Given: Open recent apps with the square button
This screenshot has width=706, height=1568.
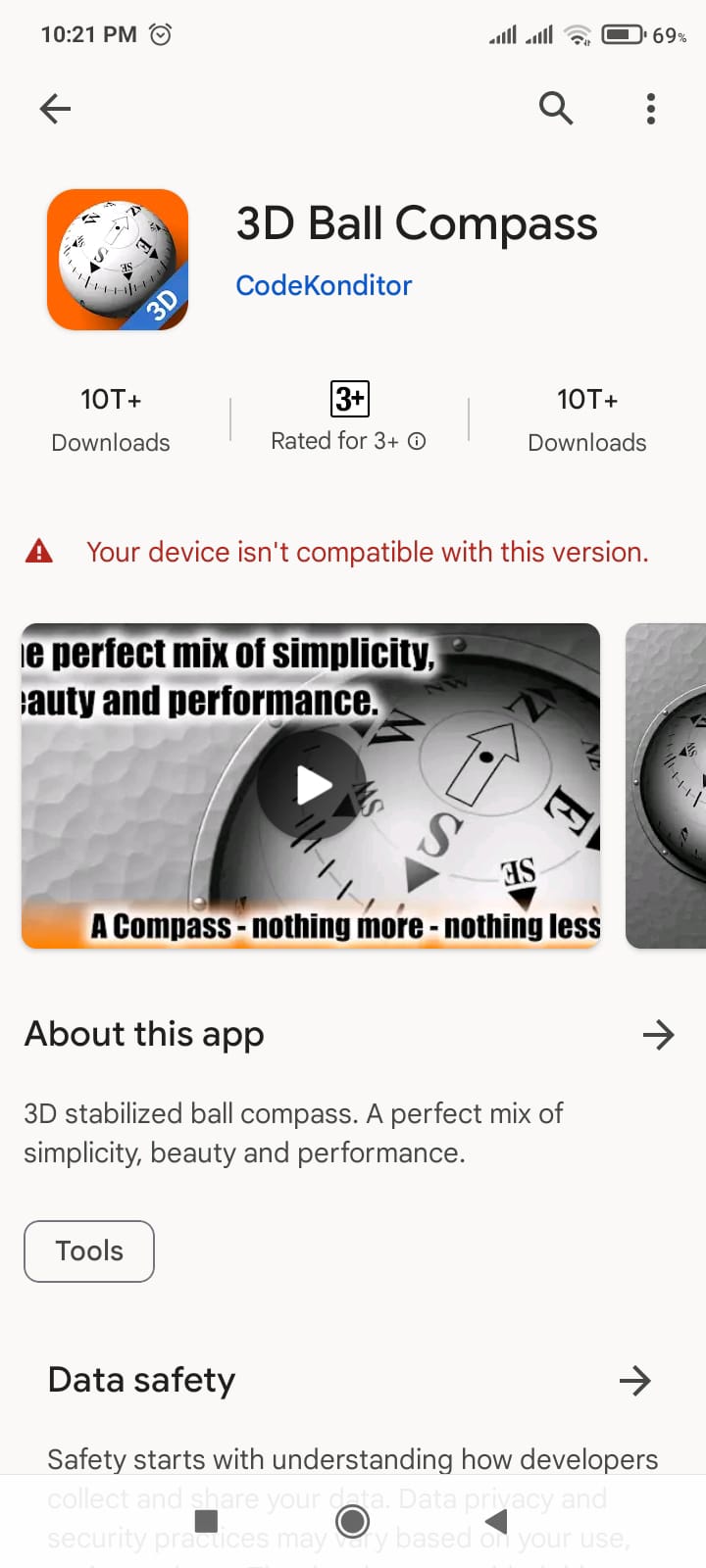Looking at the screenshot, I should tap(206, 1521).
